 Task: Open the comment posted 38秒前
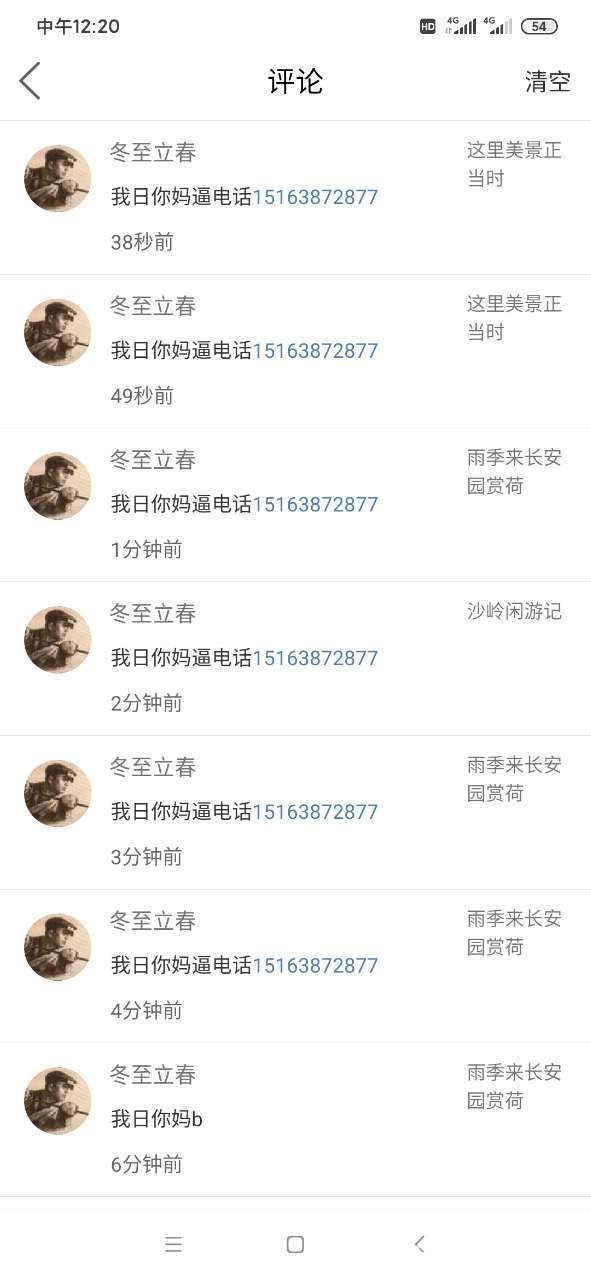pos(295,198)
